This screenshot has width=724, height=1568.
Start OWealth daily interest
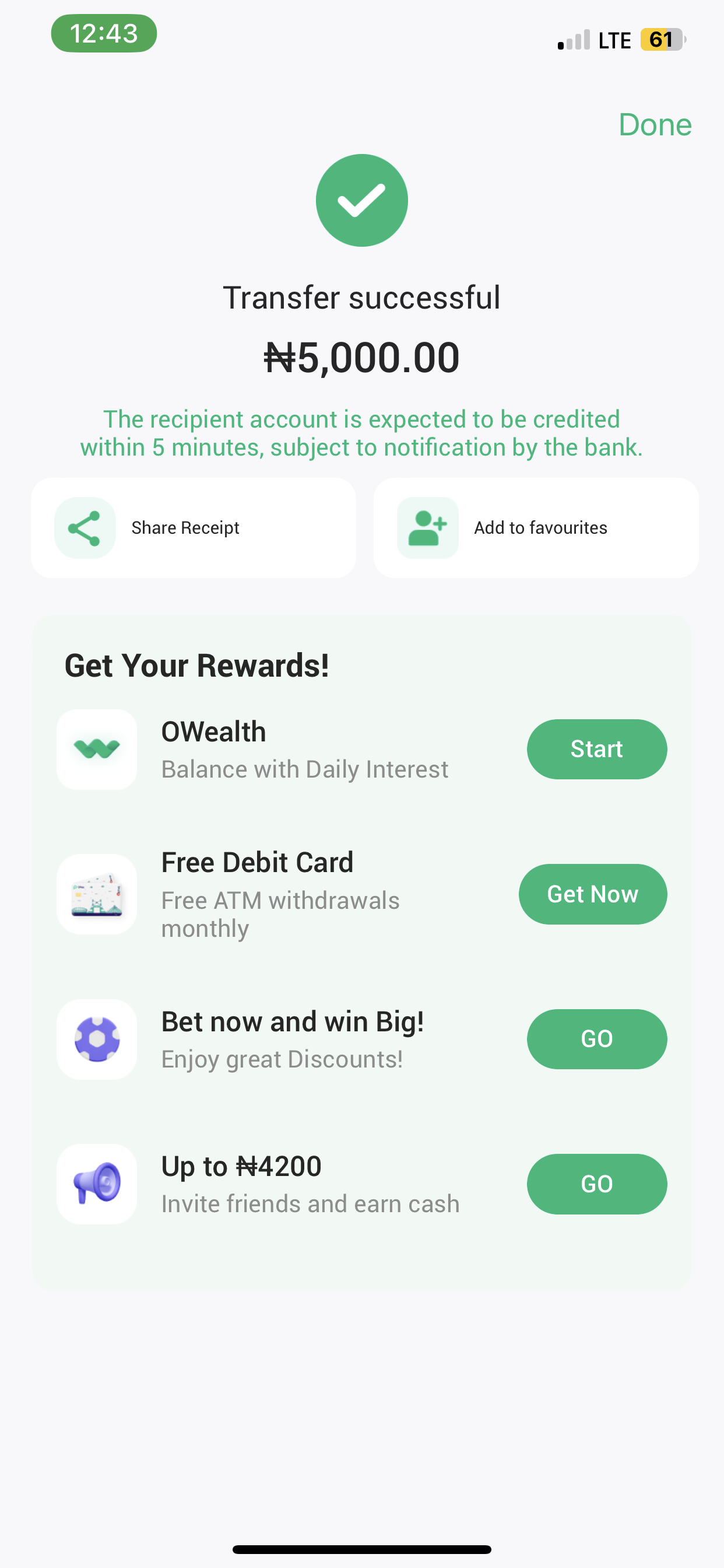[x=596, y=750]
